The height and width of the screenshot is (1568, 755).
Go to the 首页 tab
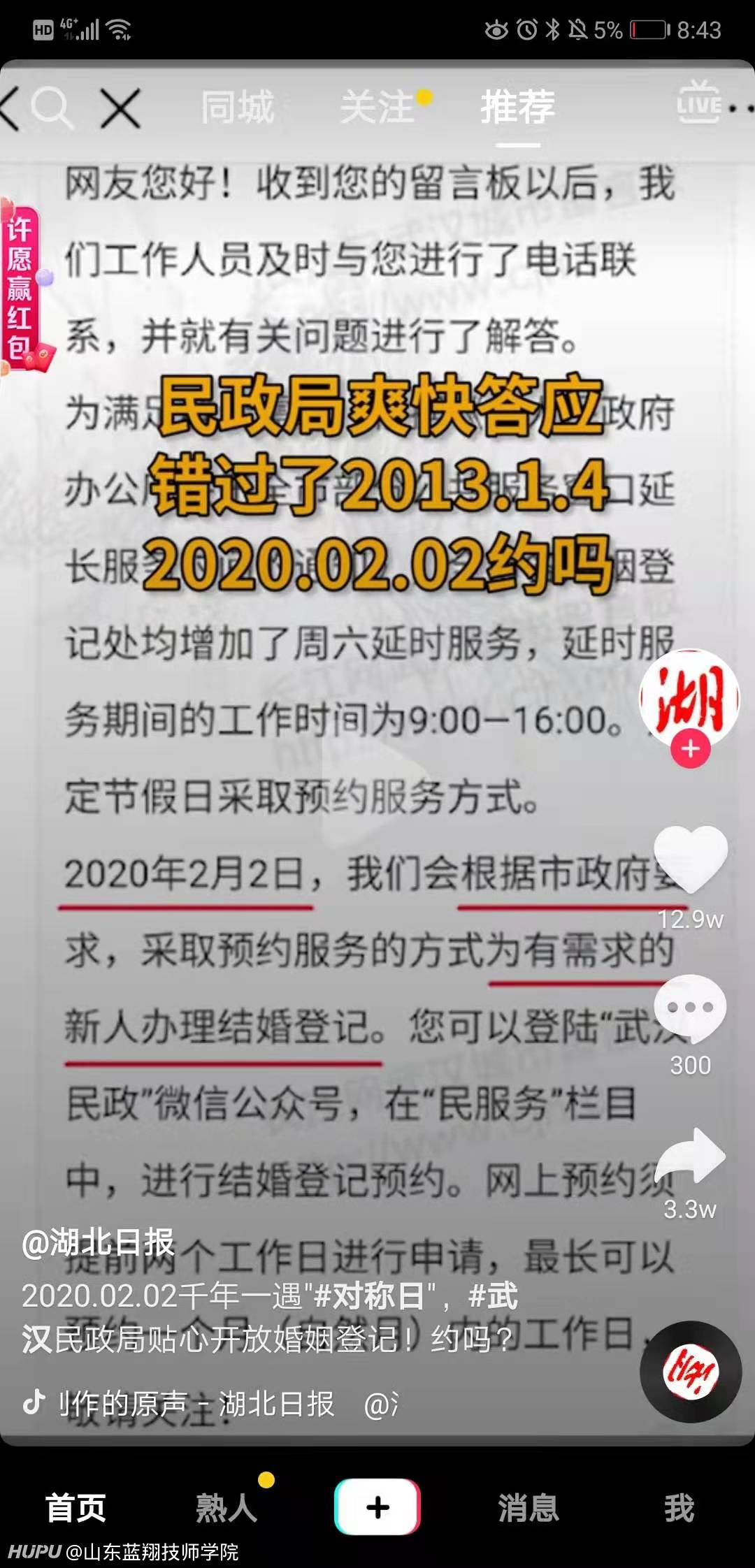click(x=75, y=1507)
